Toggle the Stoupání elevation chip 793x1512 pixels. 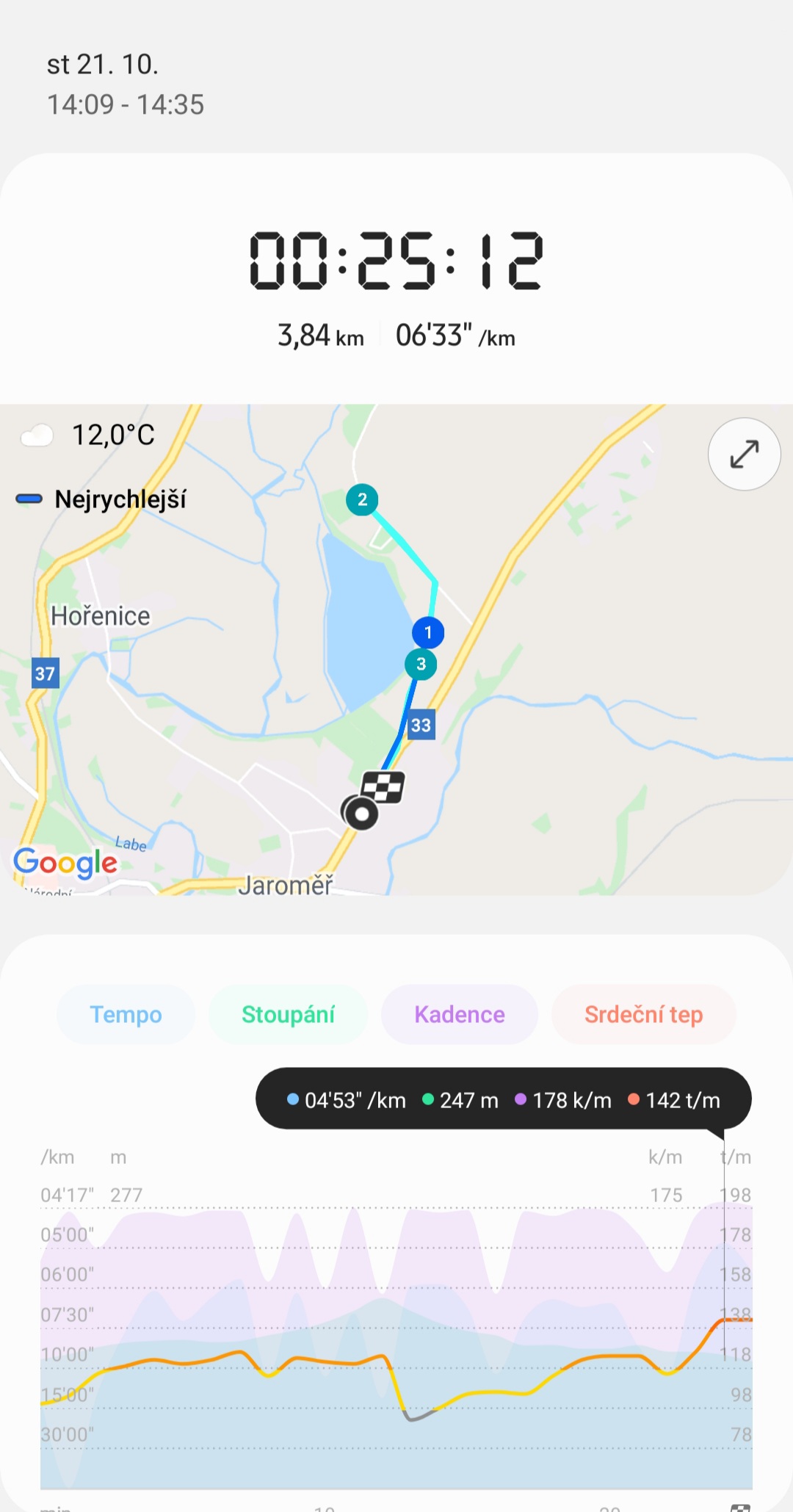pyautogui.click(x=288, y=1014)
